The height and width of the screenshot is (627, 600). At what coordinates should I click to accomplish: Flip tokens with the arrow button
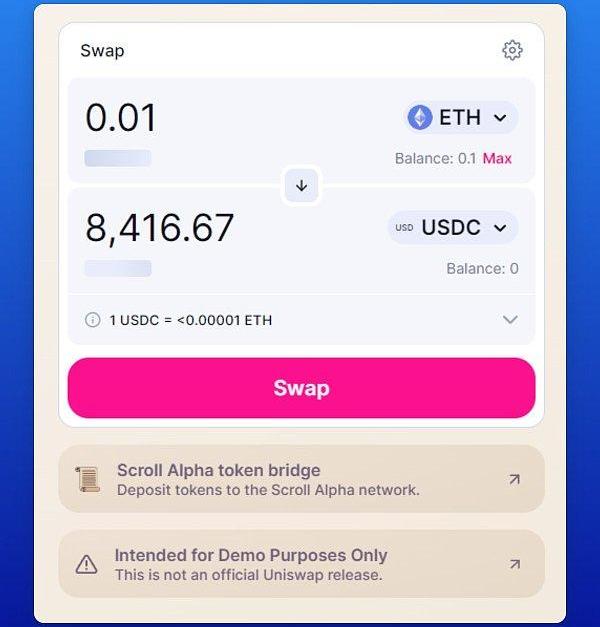pyautogui.click(x=301, y=186)
